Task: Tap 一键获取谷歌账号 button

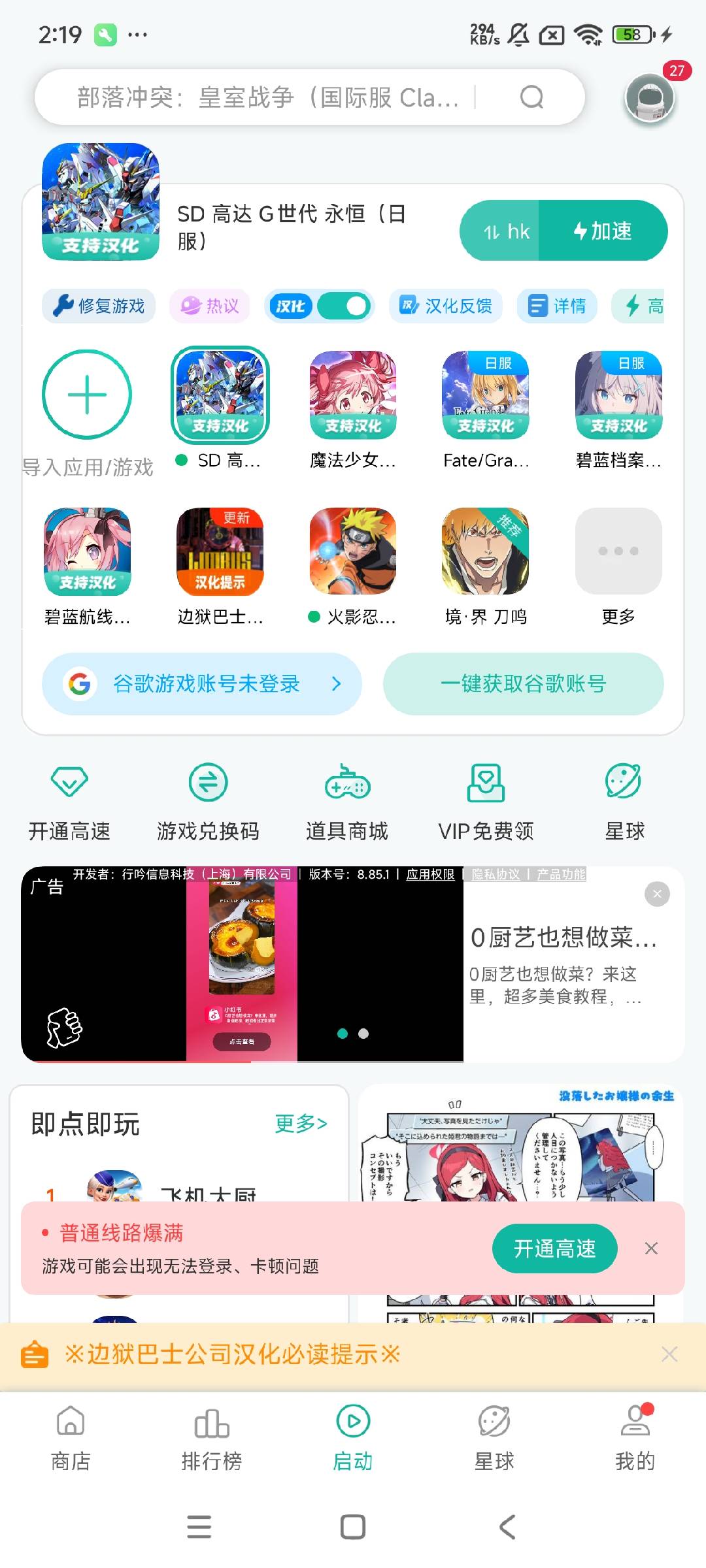Action: 523,683
